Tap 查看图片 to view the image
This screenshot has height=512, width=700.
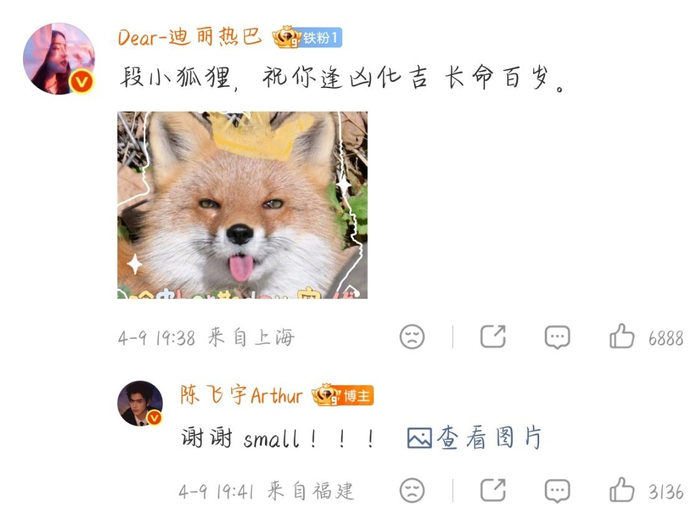(475, 438)
